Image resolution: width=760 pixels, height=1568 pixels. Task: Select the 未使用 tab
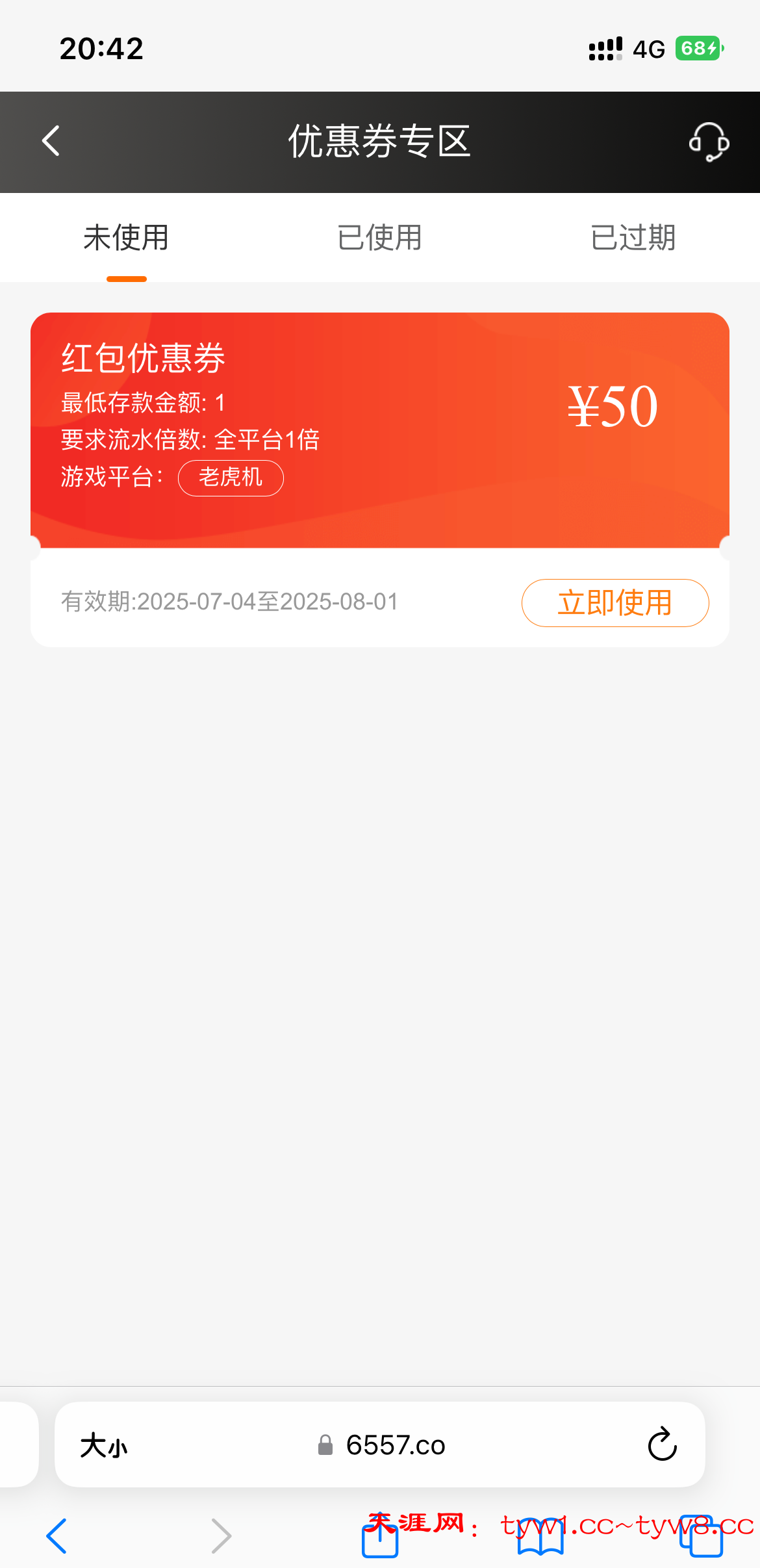(x=126, y=237)
